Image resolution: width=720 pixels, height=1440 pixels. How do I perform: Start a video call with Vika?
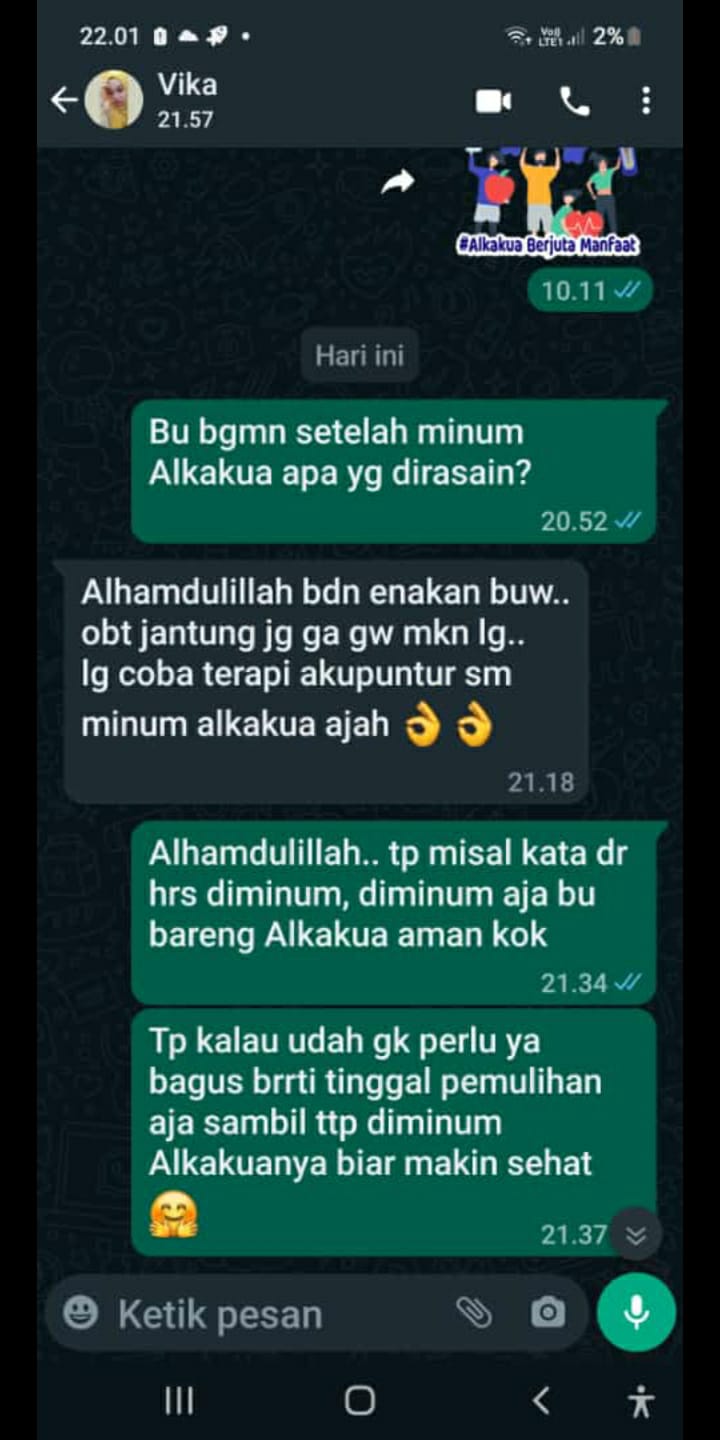[493, 101]
